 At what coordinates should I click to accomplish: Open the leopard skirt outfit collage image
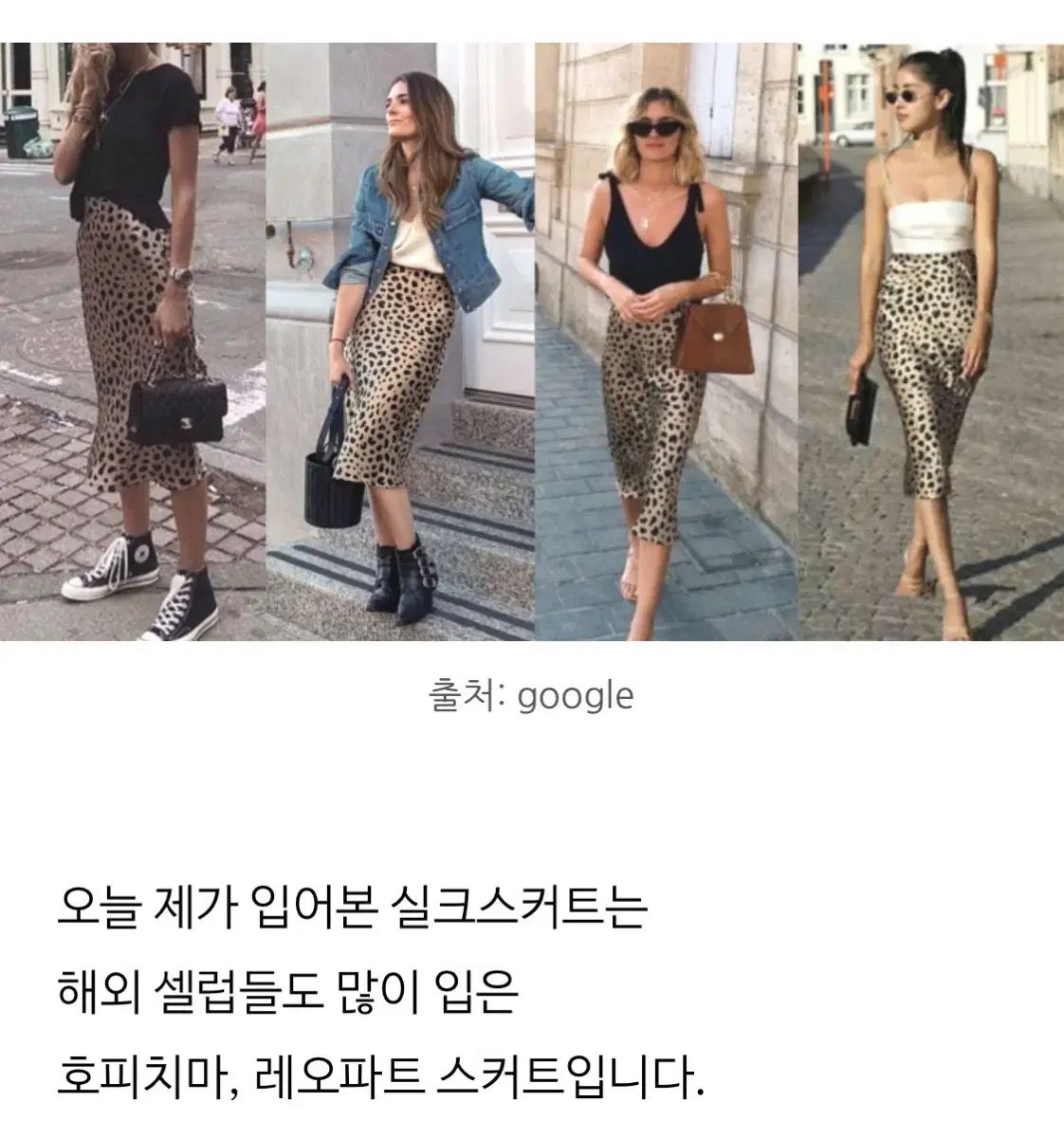(x=532, y=341)
